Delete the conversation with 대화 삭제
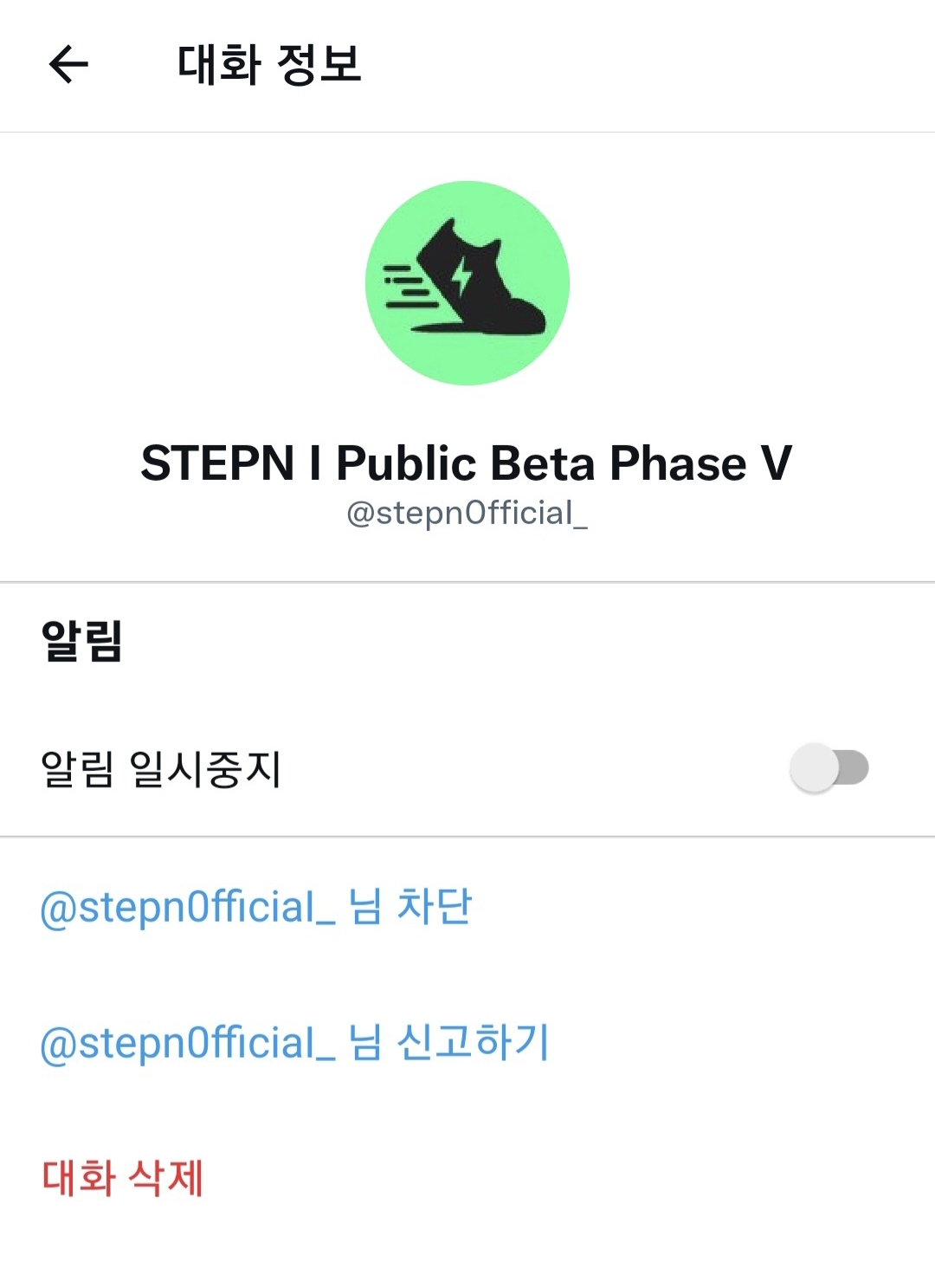935x1288 pixels. coord(123,1178)
